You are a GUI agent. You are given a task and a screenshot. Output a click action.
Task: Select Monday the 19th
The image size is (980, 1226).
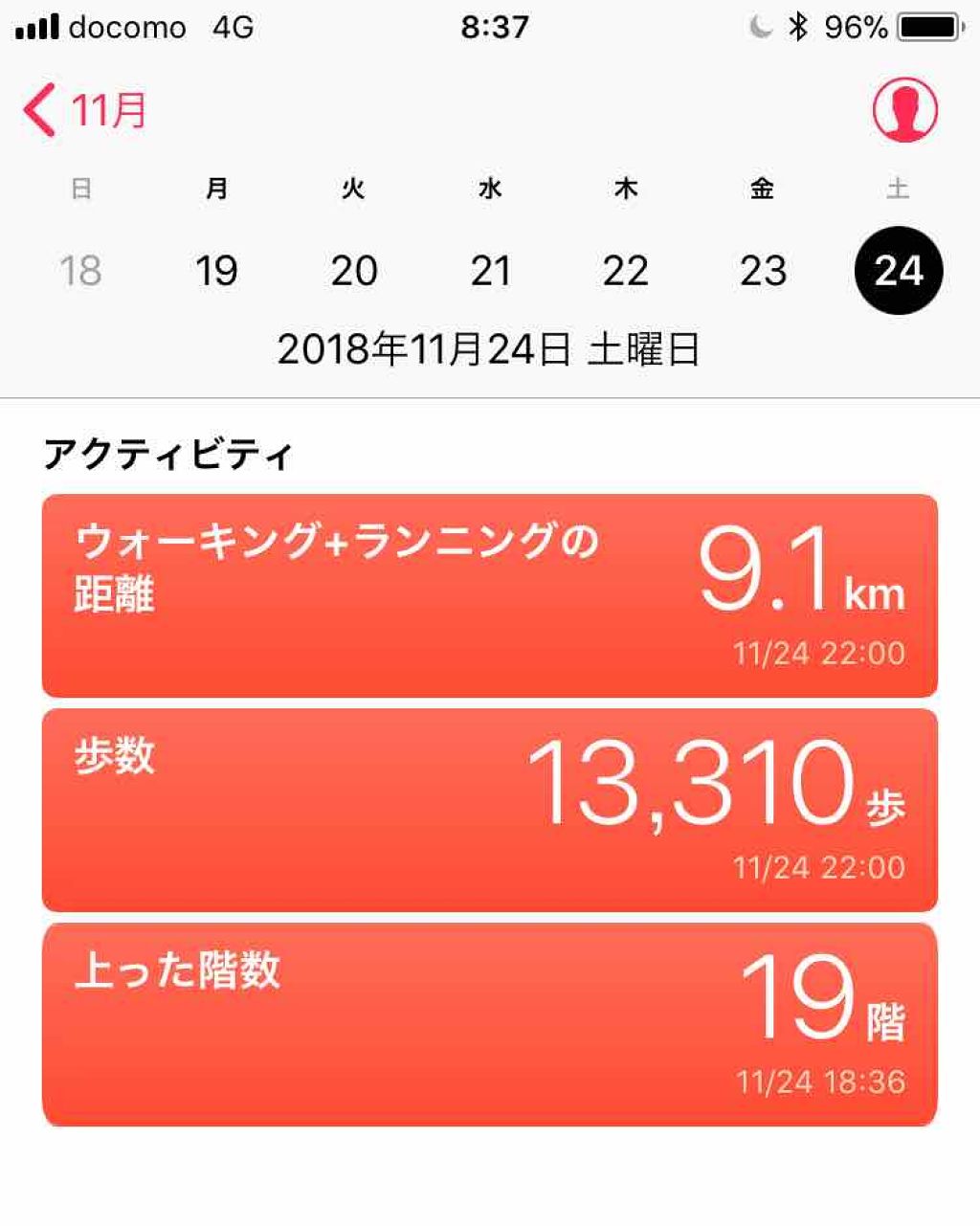(216, 271)
